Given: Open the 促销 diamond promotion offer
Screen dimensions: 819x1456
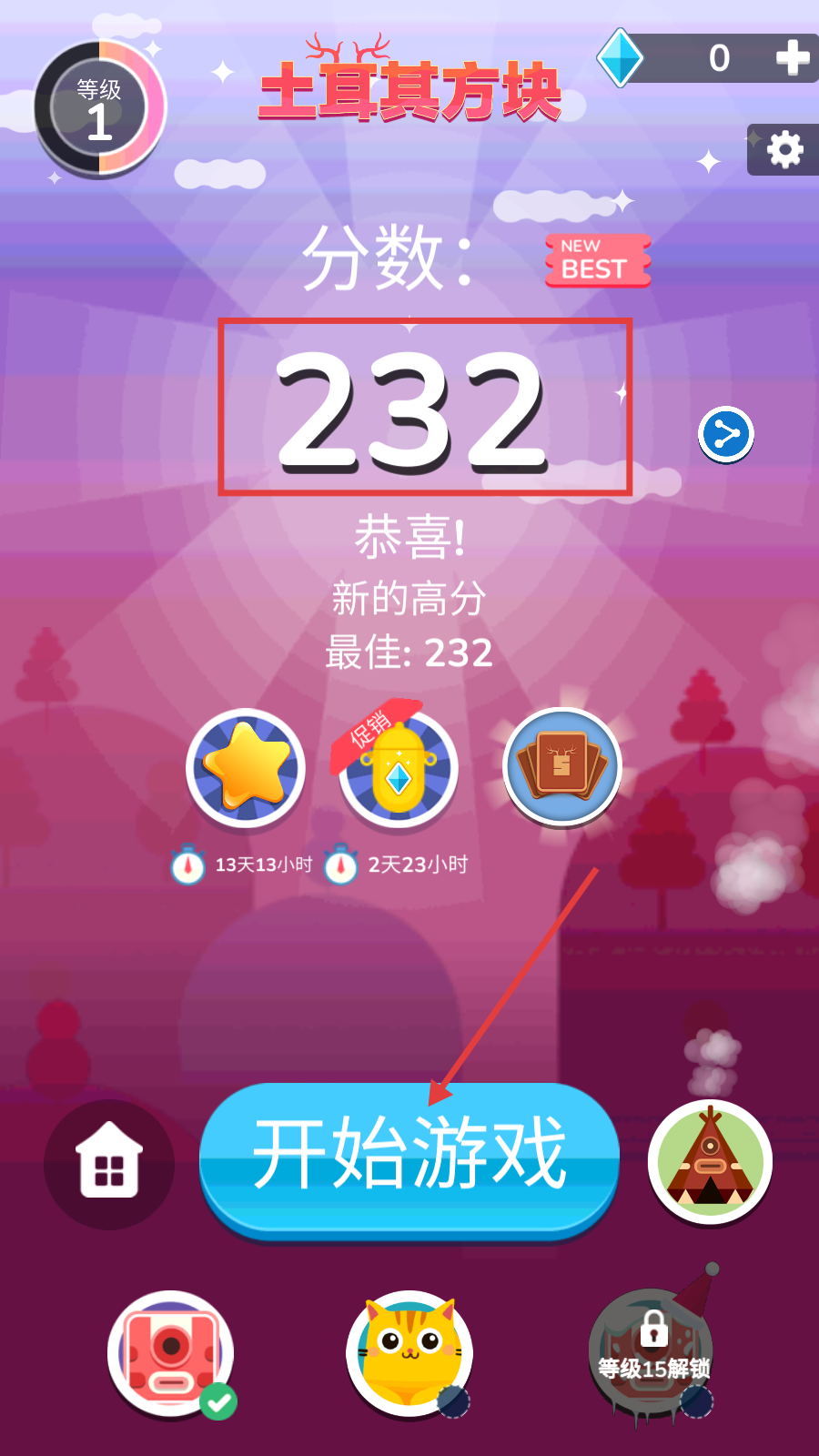Looking at the screenshot, I should click(x=399, y=769).
